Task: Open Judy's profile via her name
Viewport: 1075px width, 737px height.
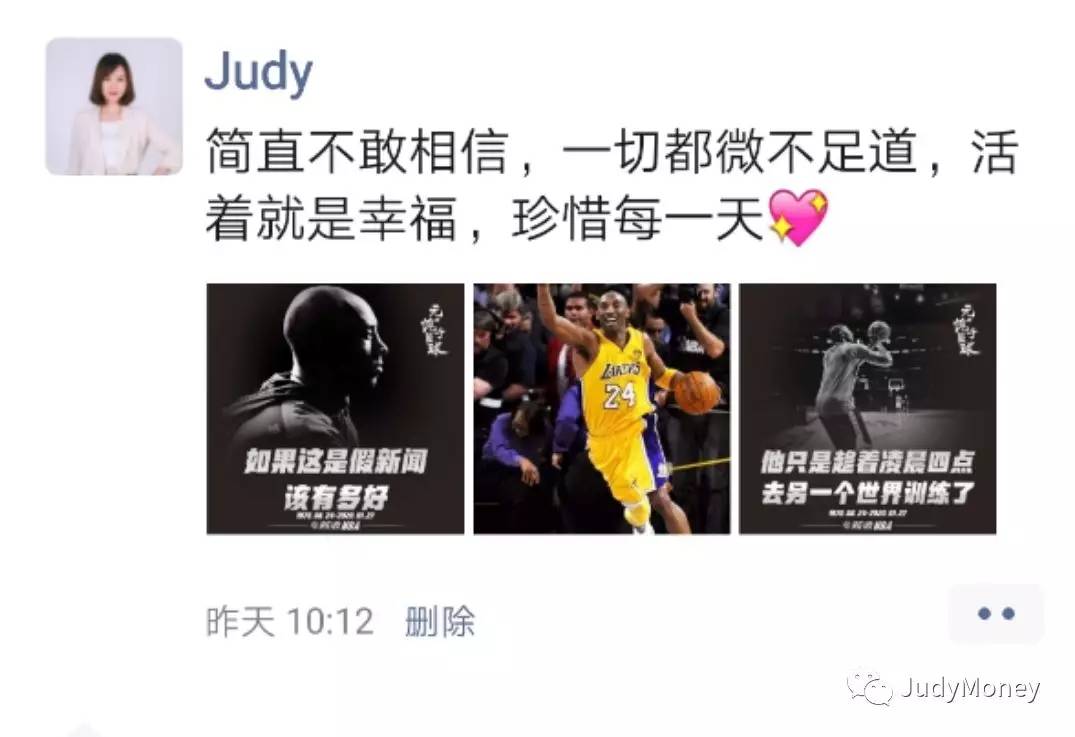Action: 258,73
